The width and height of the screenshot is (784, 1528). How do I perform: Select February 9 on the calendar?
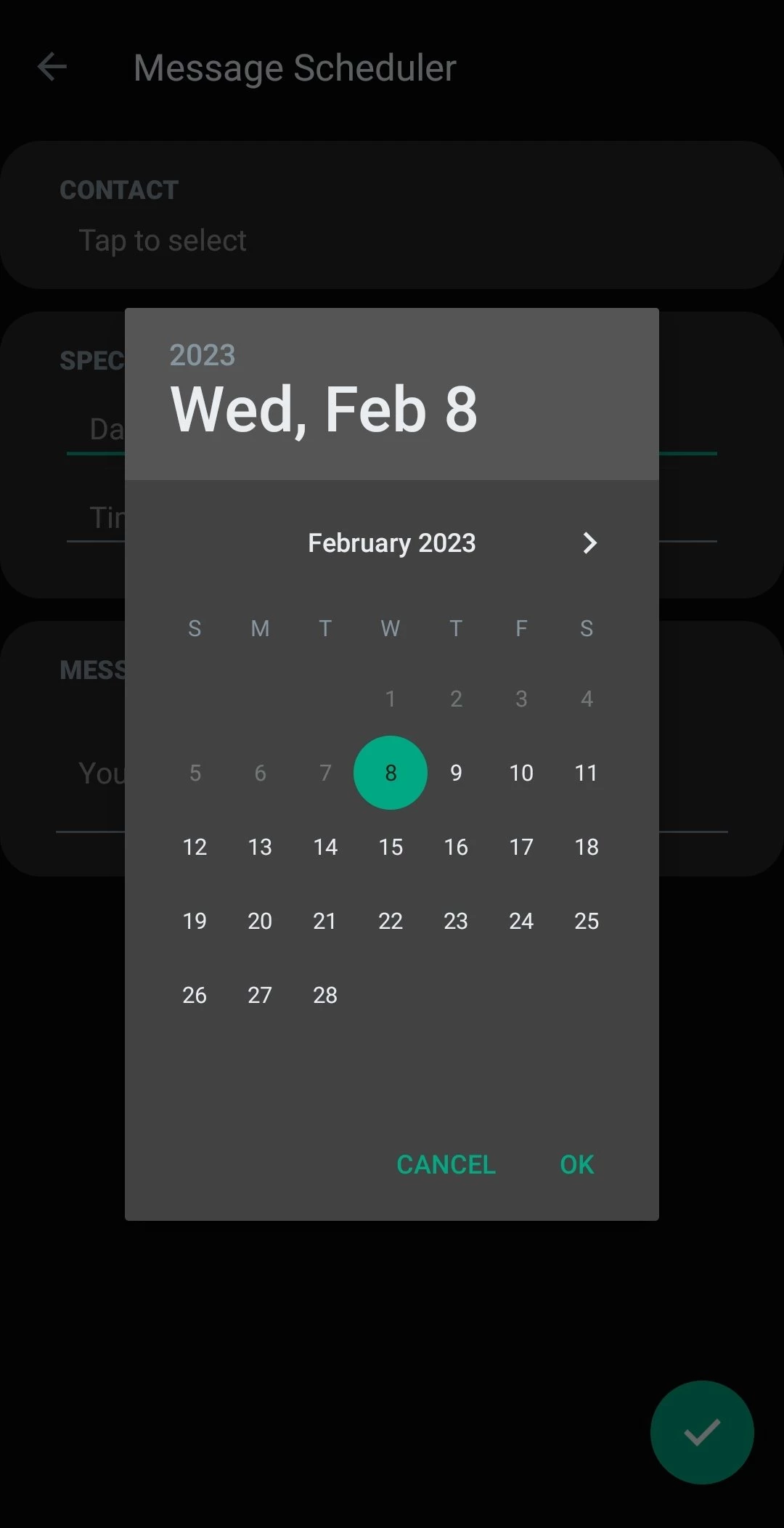(456, 773)
